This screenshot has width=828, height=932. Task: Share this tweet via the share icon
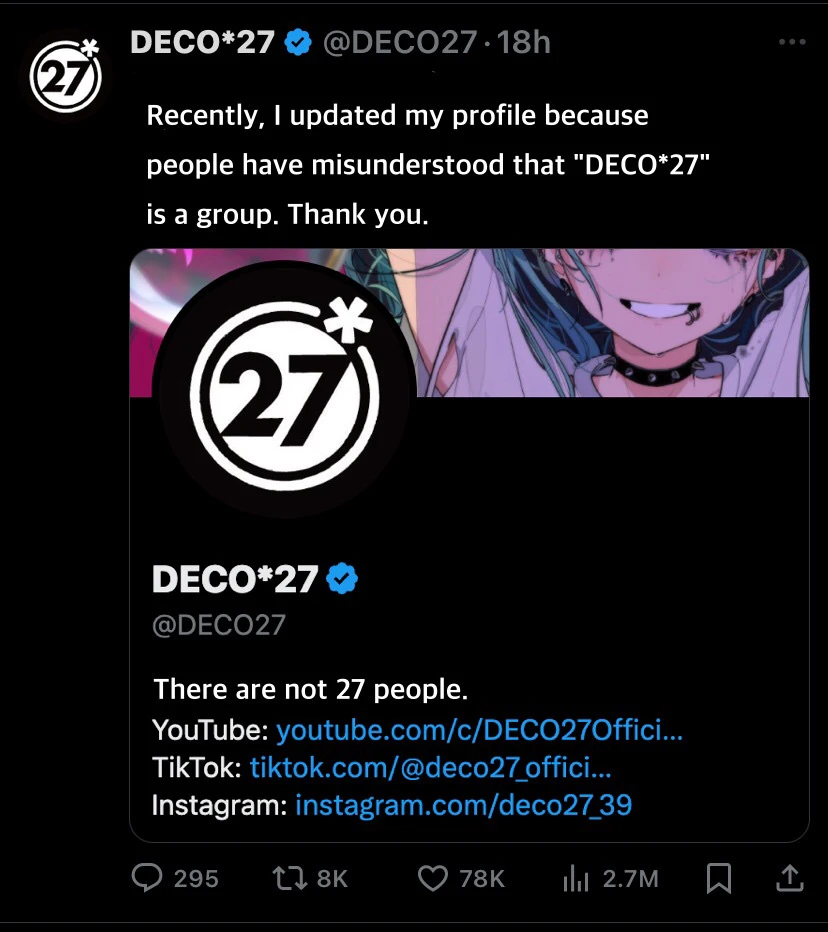pyautogui.click(x=790, y=878)
